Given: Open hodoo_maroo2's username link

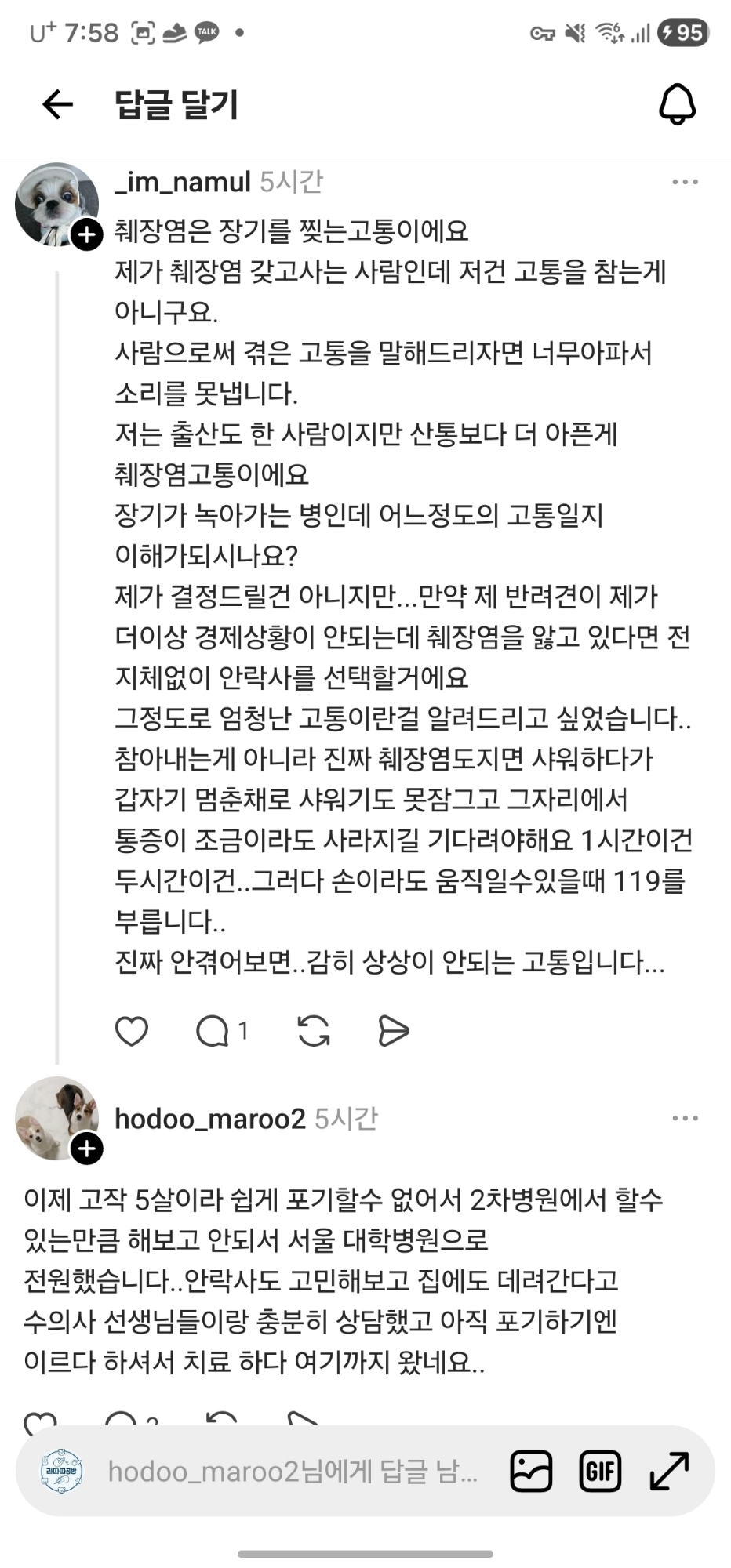Looking at the screenshot, I should (210, 1119).
